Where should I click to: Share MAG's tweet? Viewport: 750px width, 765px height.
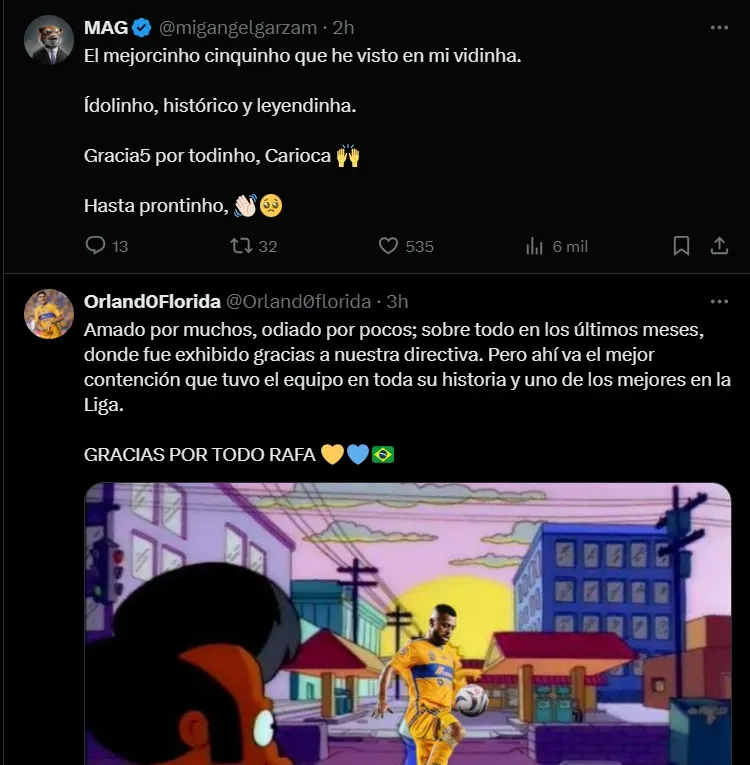point(718,245)
